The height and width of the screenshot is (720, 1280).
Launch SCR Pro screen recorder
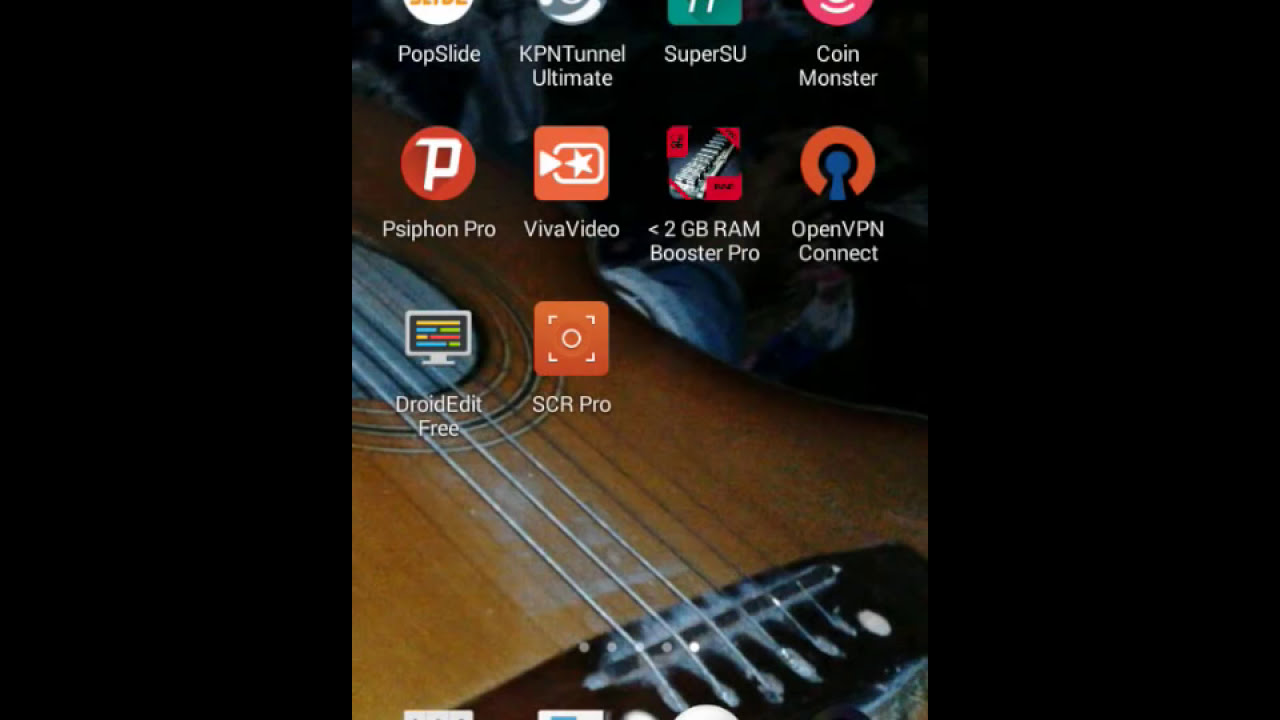pyautogui.click(x=571, y=339)
